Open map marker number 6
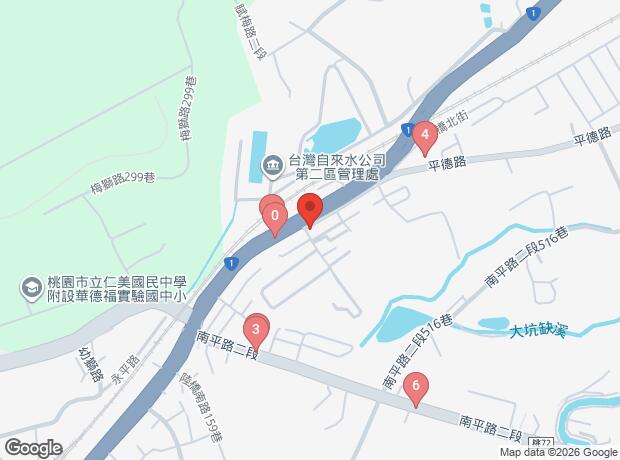 (416, 386)
